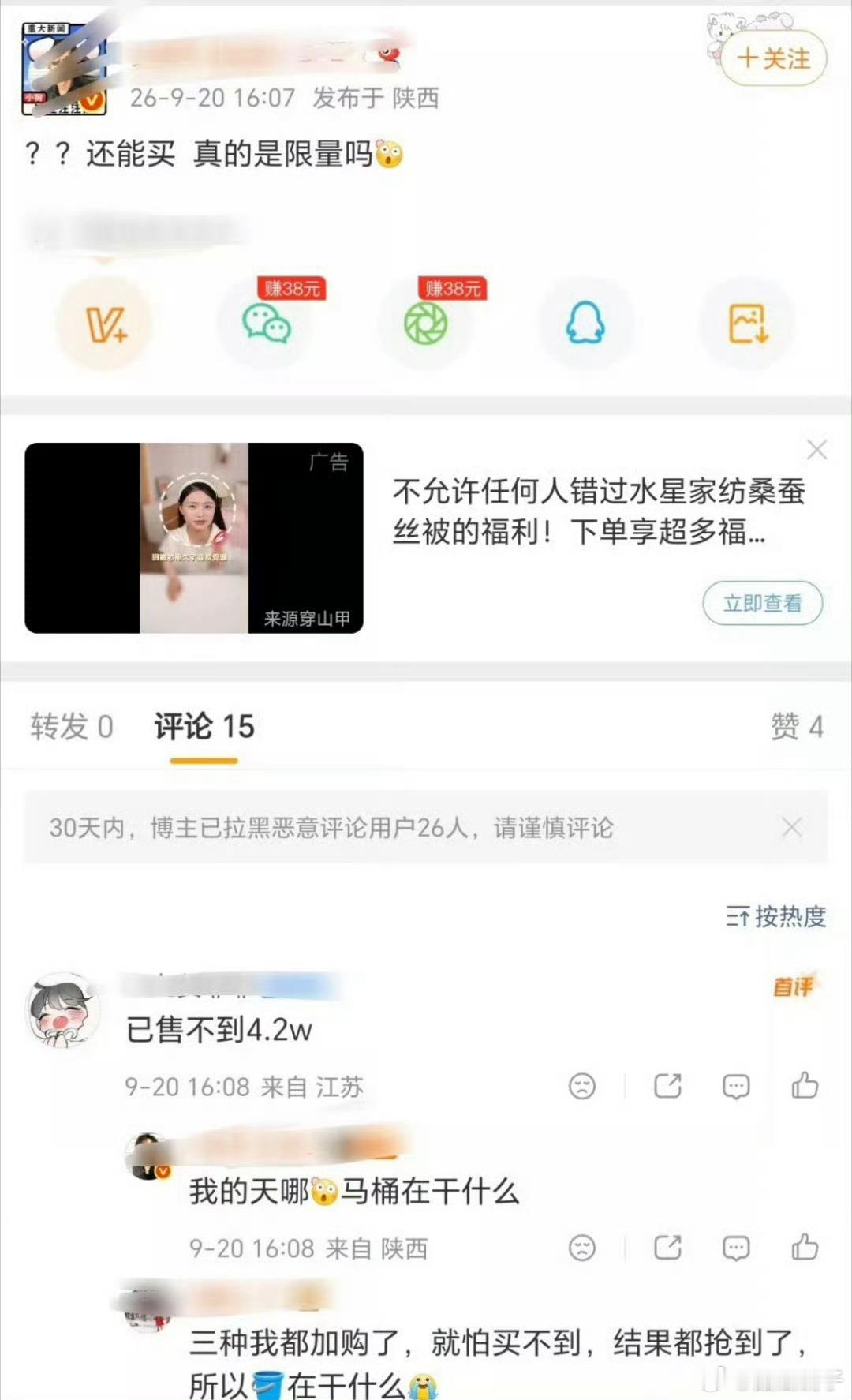Switch to the 转发 0 tab
This screenshot has height=1400, width=852.
coord(72,726)
